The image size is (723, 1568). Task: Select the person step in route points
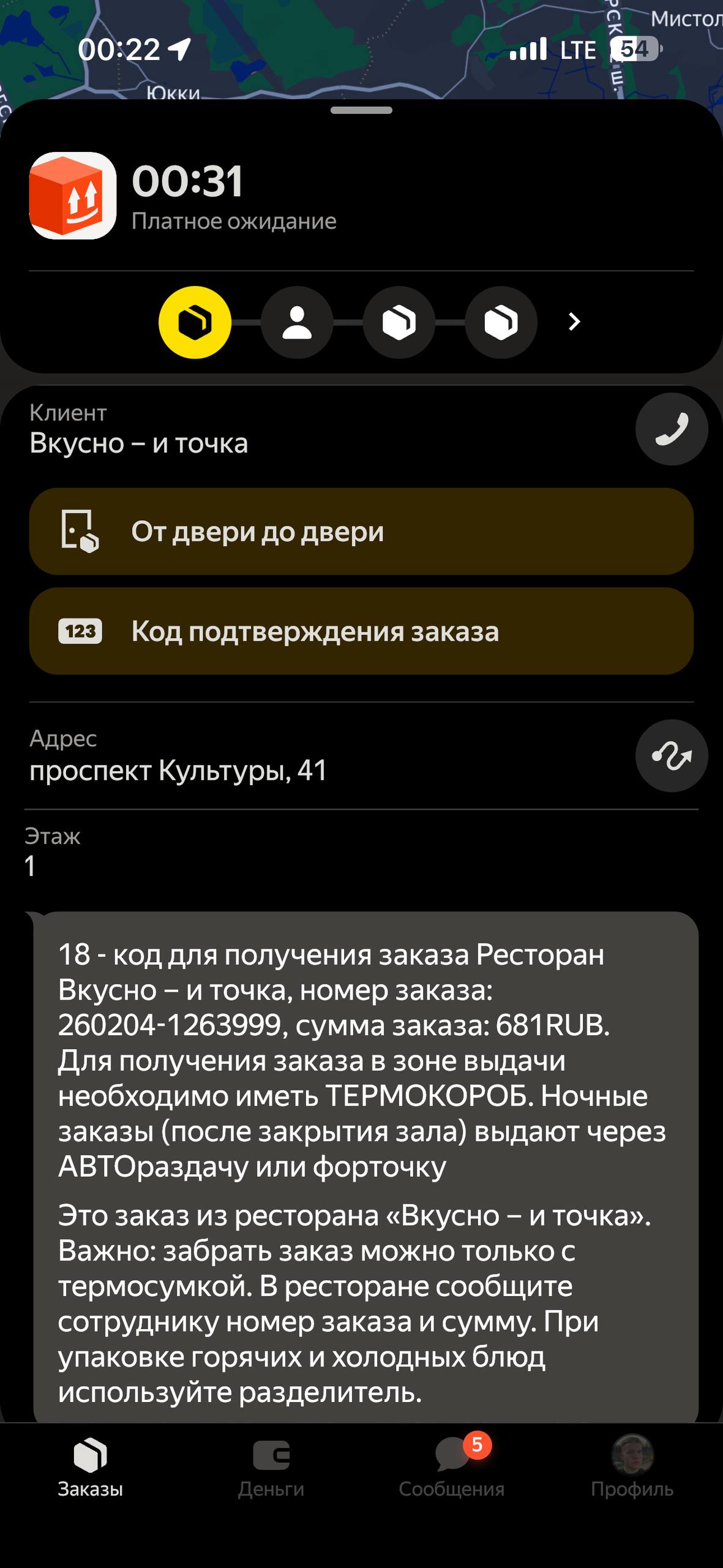coord(297,322)
